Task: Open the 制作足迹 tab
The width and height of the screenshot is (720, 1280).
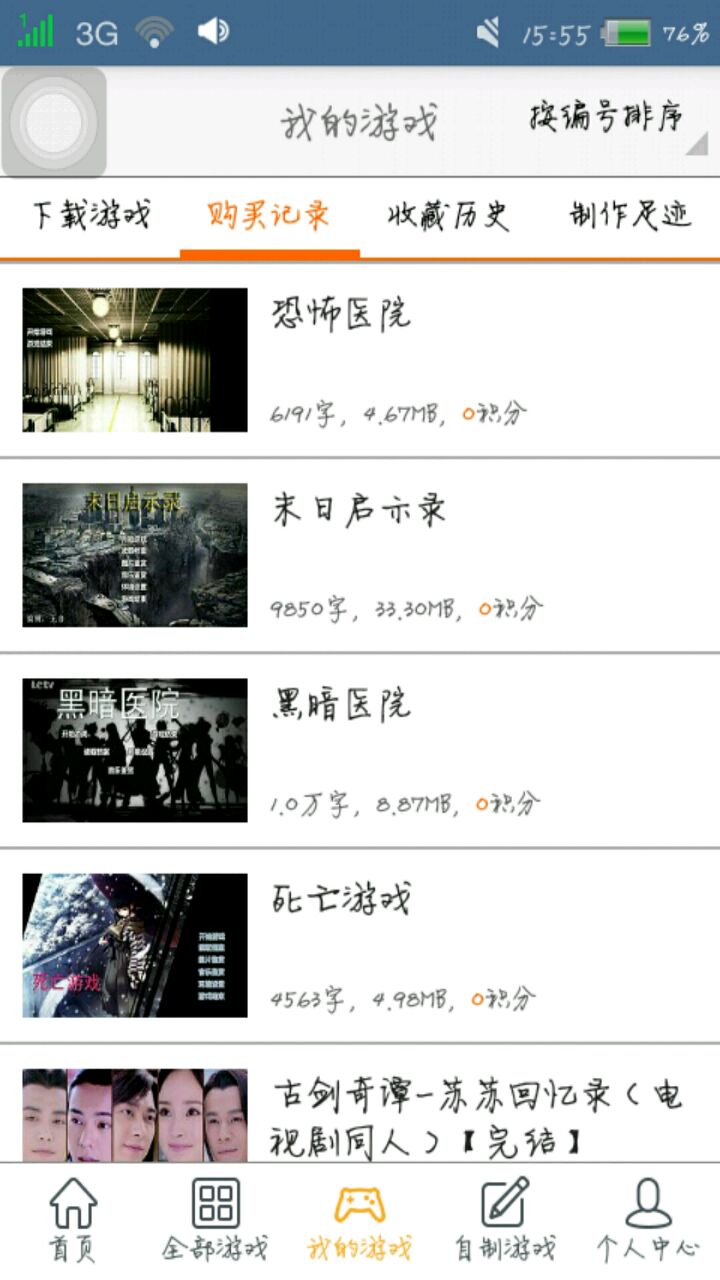Action: [630, 215]
